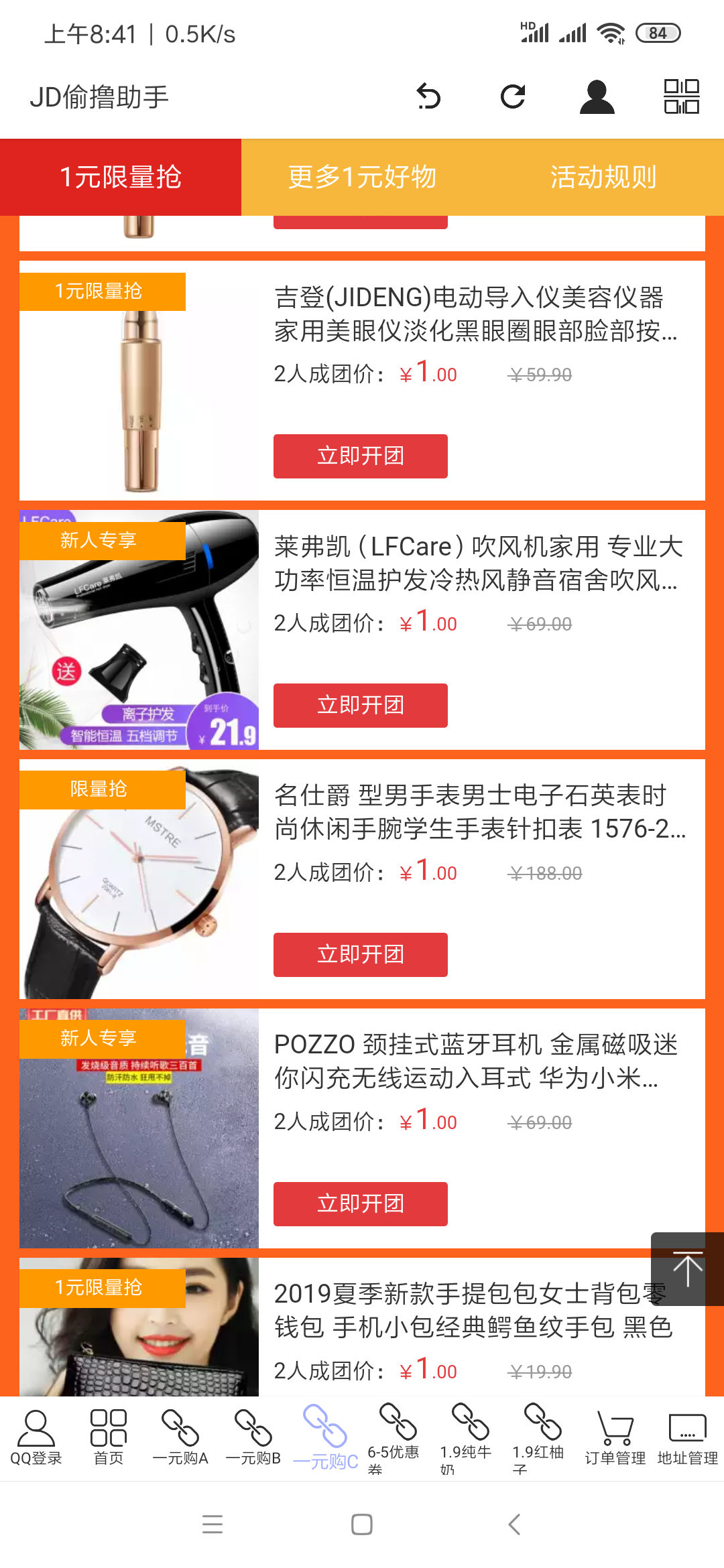
Task: Open 地址管理 in bottom bar
Action: (687, 1438)
